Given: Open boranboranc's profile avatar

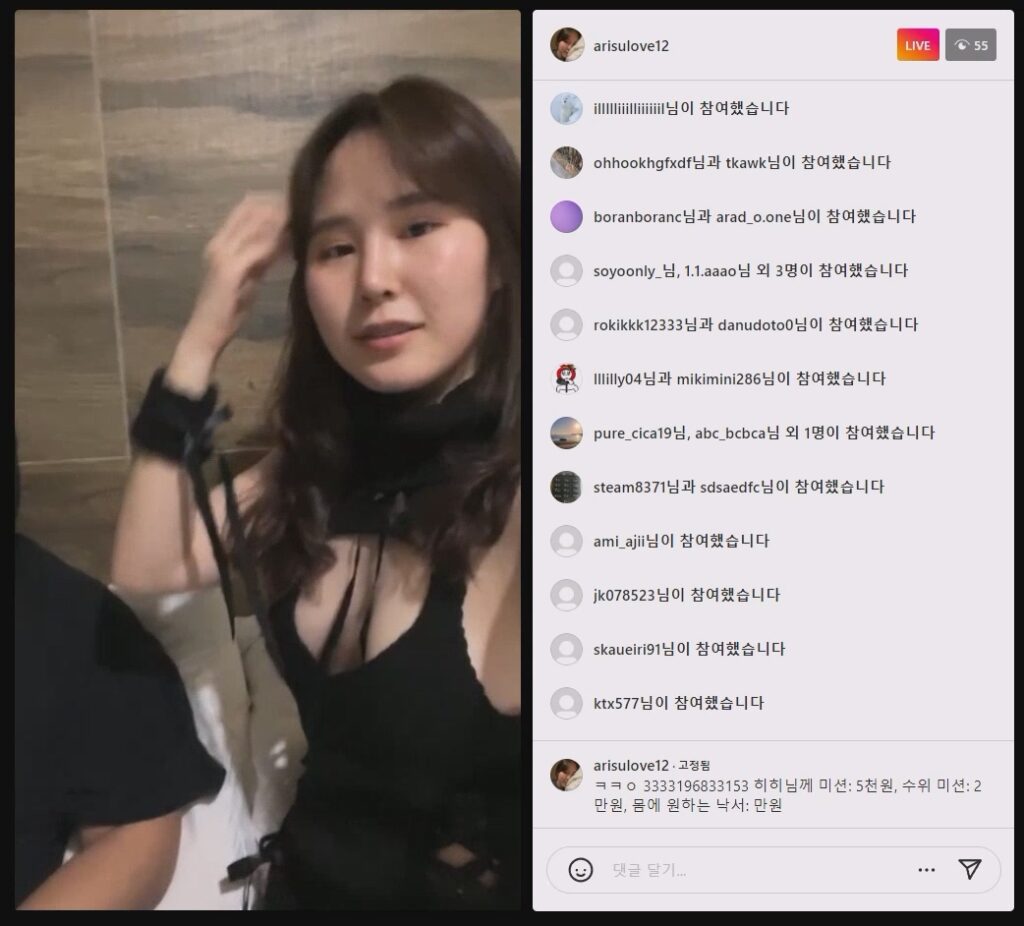Looking at the screenshot, I should click(x=567, y=216).
